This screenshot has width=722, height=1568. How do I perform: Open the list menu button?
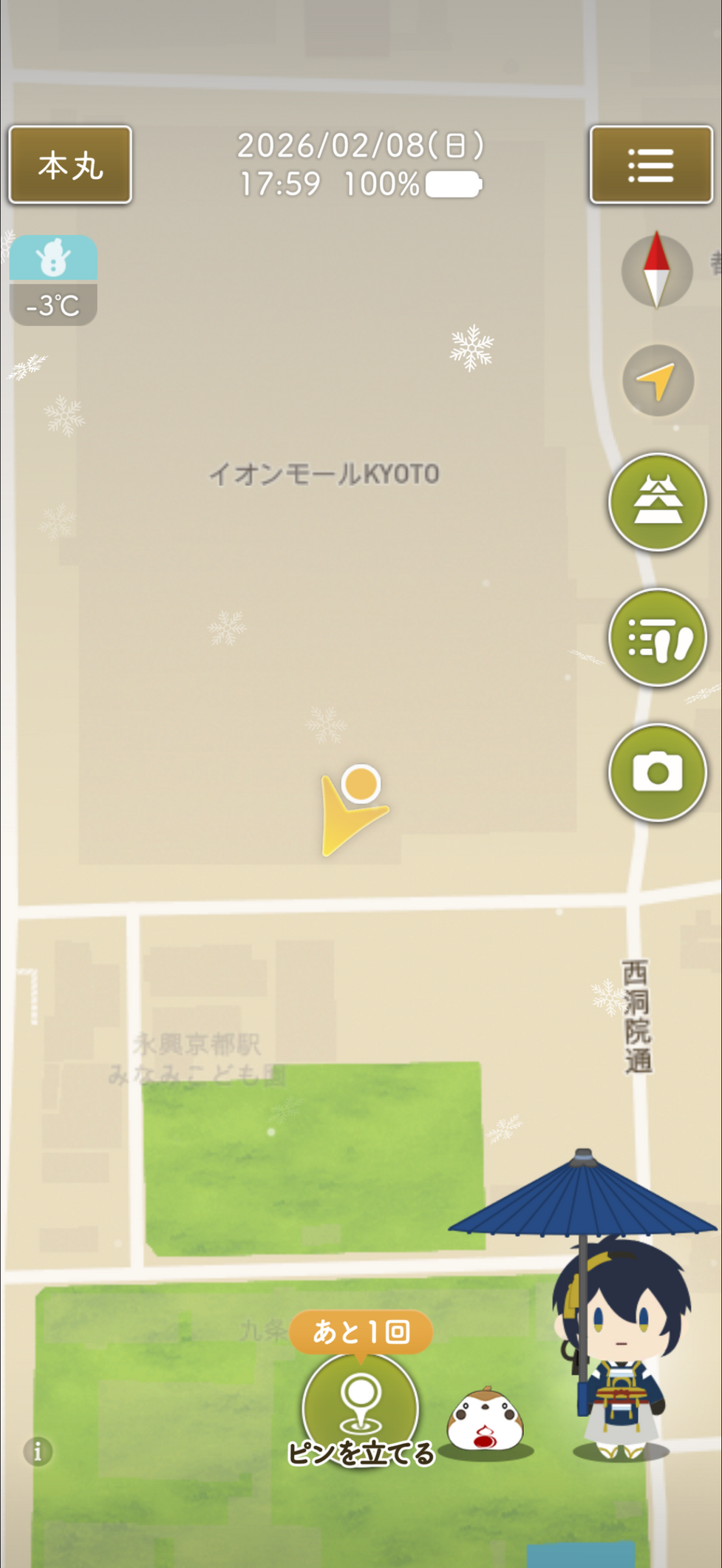[650, 165]
